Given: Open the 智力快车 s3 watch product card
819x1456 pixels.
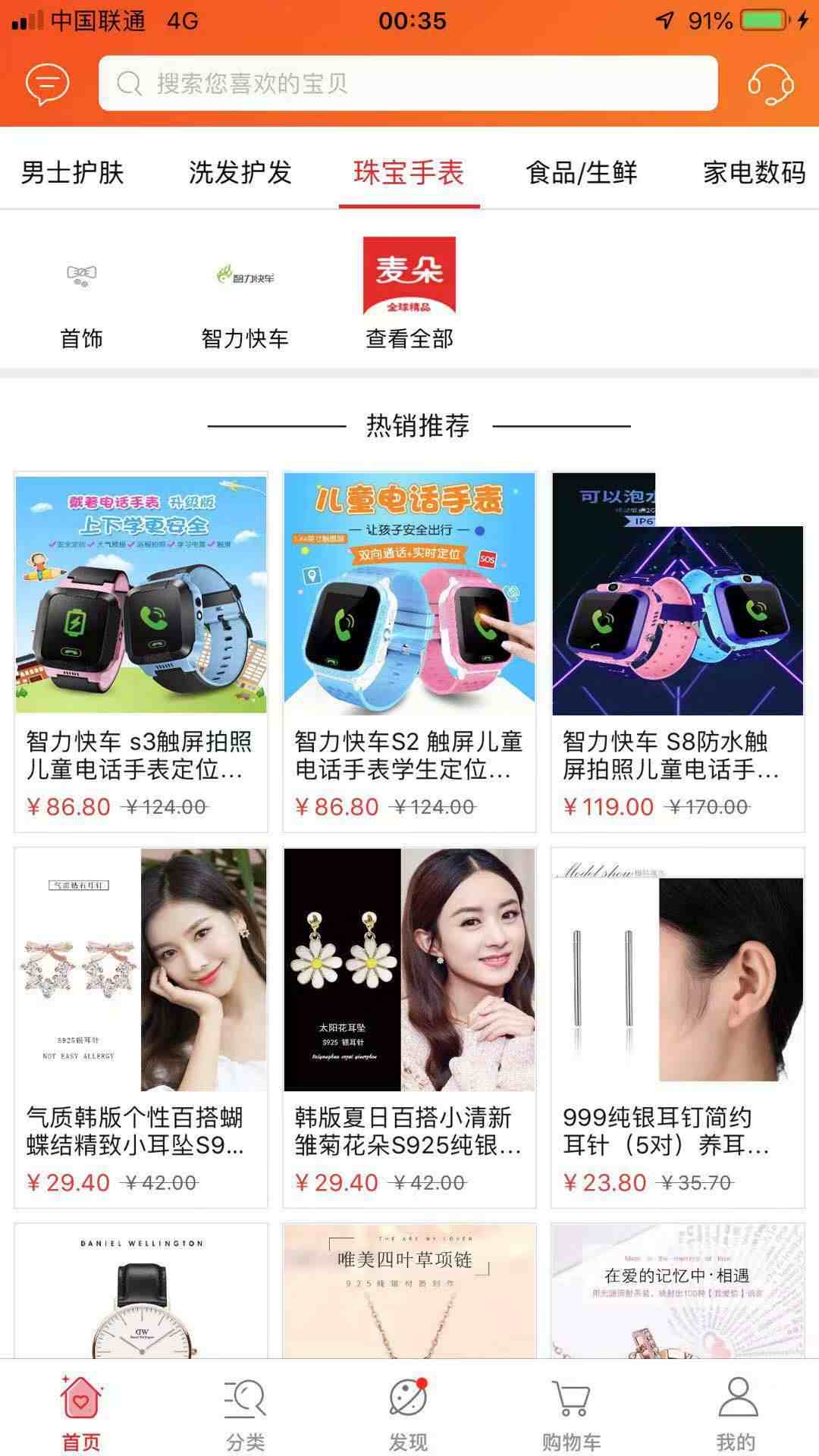Looking at the screenshot, I should click(x=141, y=651).
